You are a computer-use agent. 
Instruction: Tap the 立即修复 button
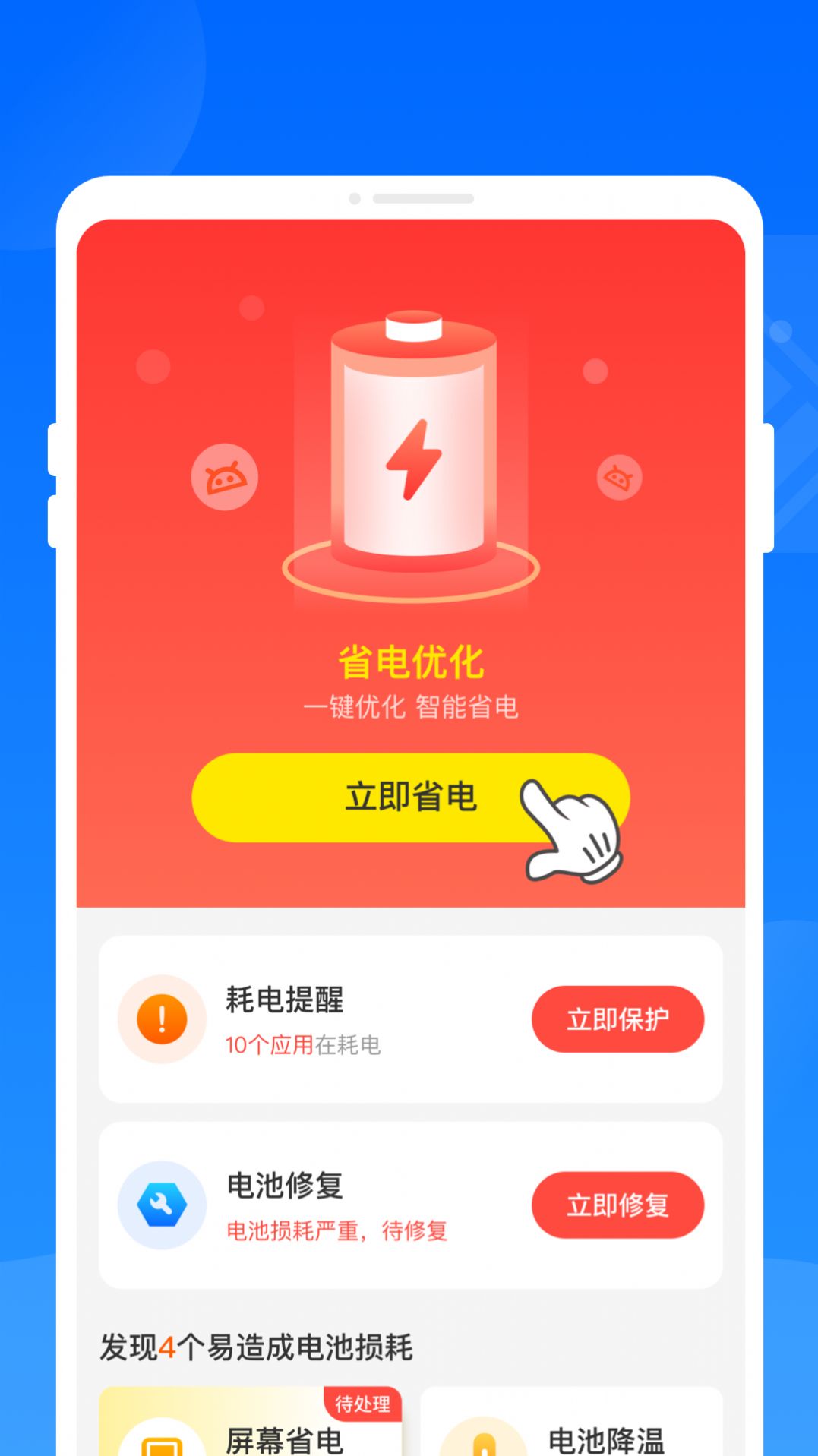click(x=617, y=1205)
